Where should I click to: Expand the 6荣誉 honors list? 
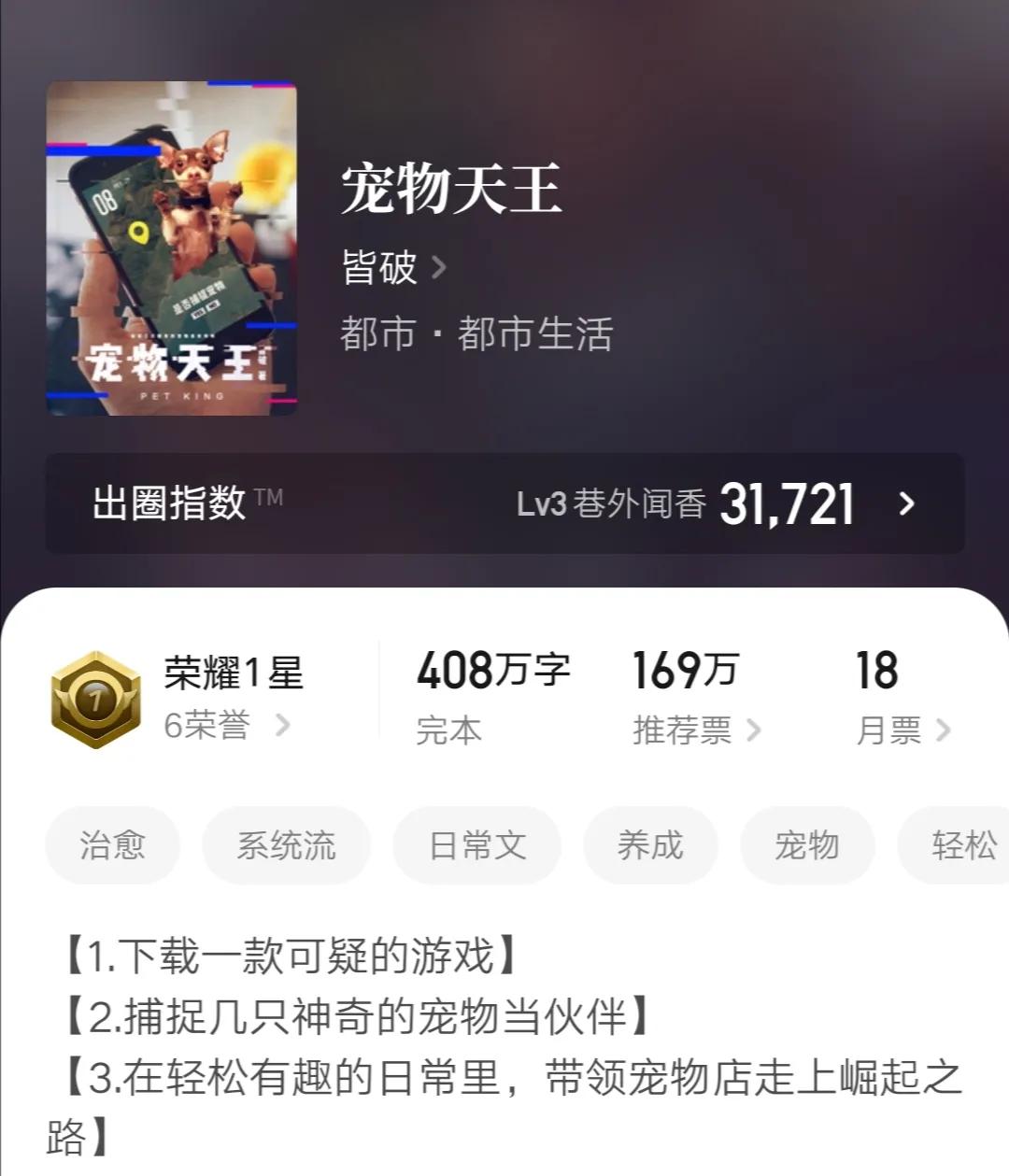point(223,727)
